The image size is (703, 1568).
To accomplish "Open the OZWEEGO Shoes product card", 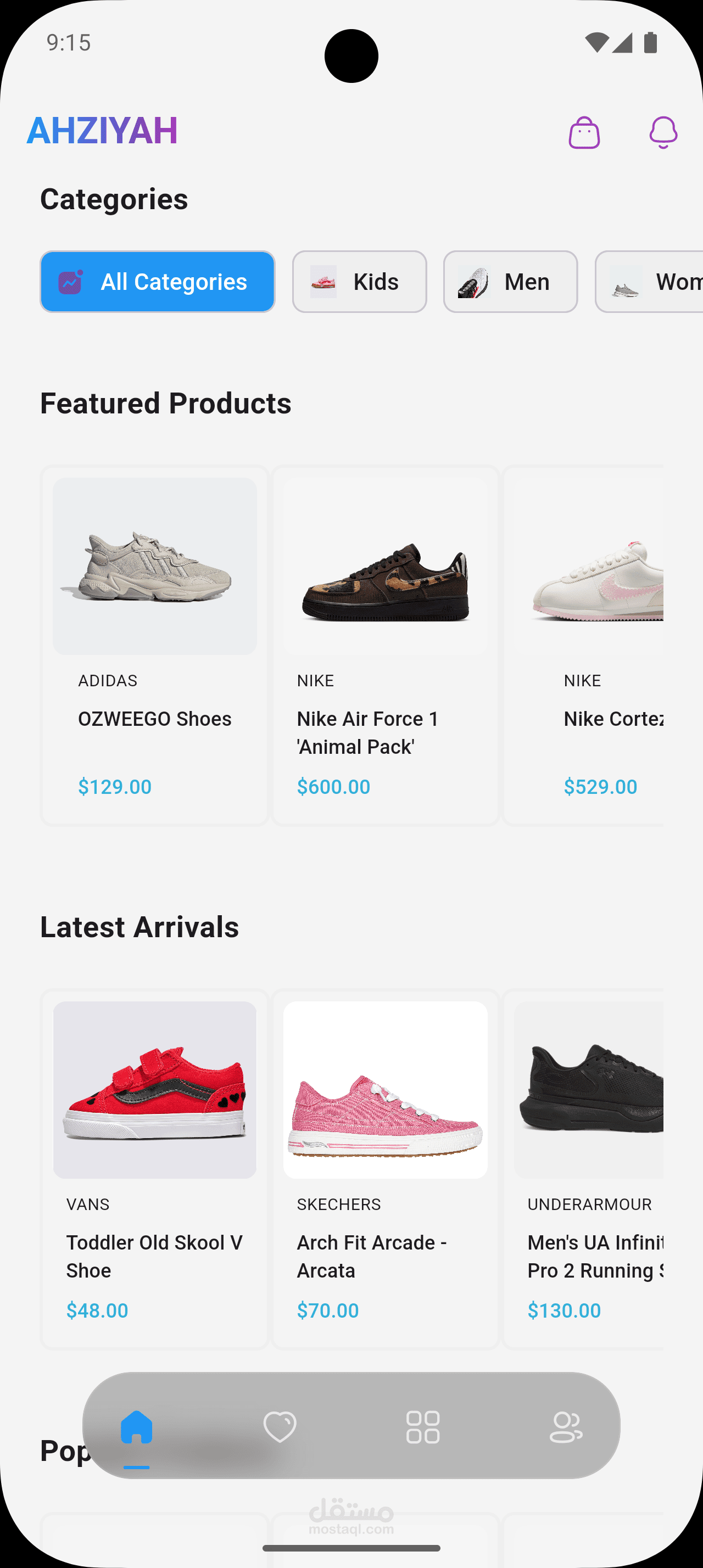I will coord(154,645).
